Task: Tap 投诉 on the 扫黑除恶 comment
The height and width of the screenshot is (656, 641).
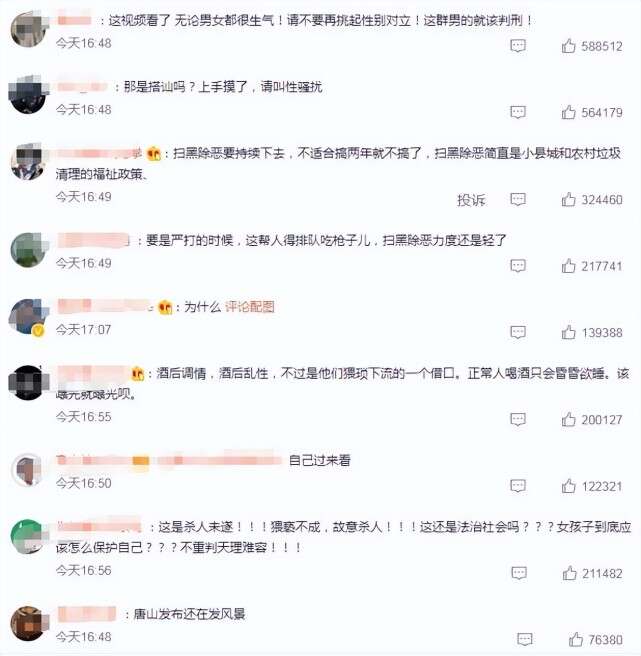Action: pyautogui.click(x=471, y=200)
